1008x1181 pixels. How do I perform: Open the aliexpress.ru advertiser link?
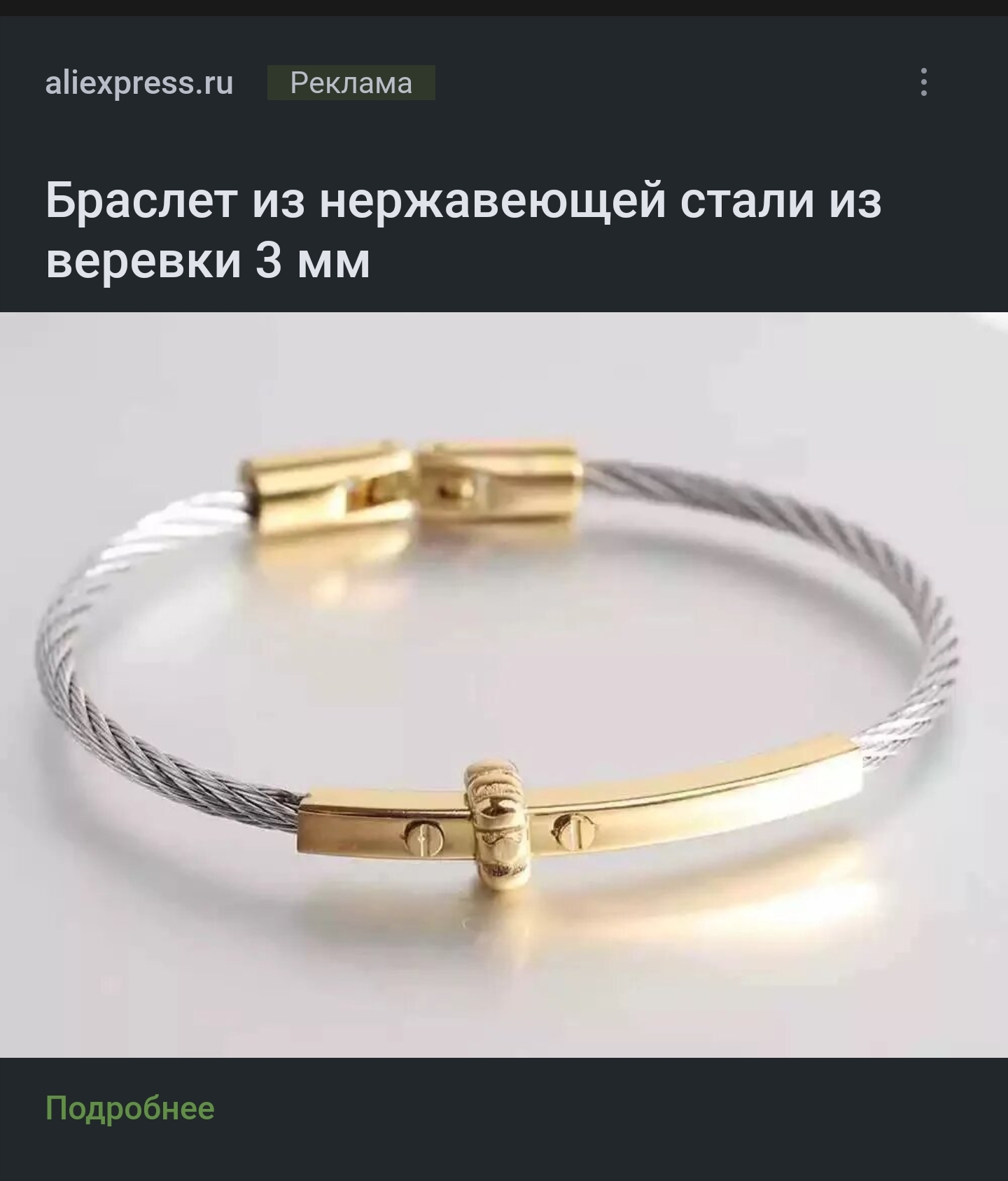[x=139, y=83]
